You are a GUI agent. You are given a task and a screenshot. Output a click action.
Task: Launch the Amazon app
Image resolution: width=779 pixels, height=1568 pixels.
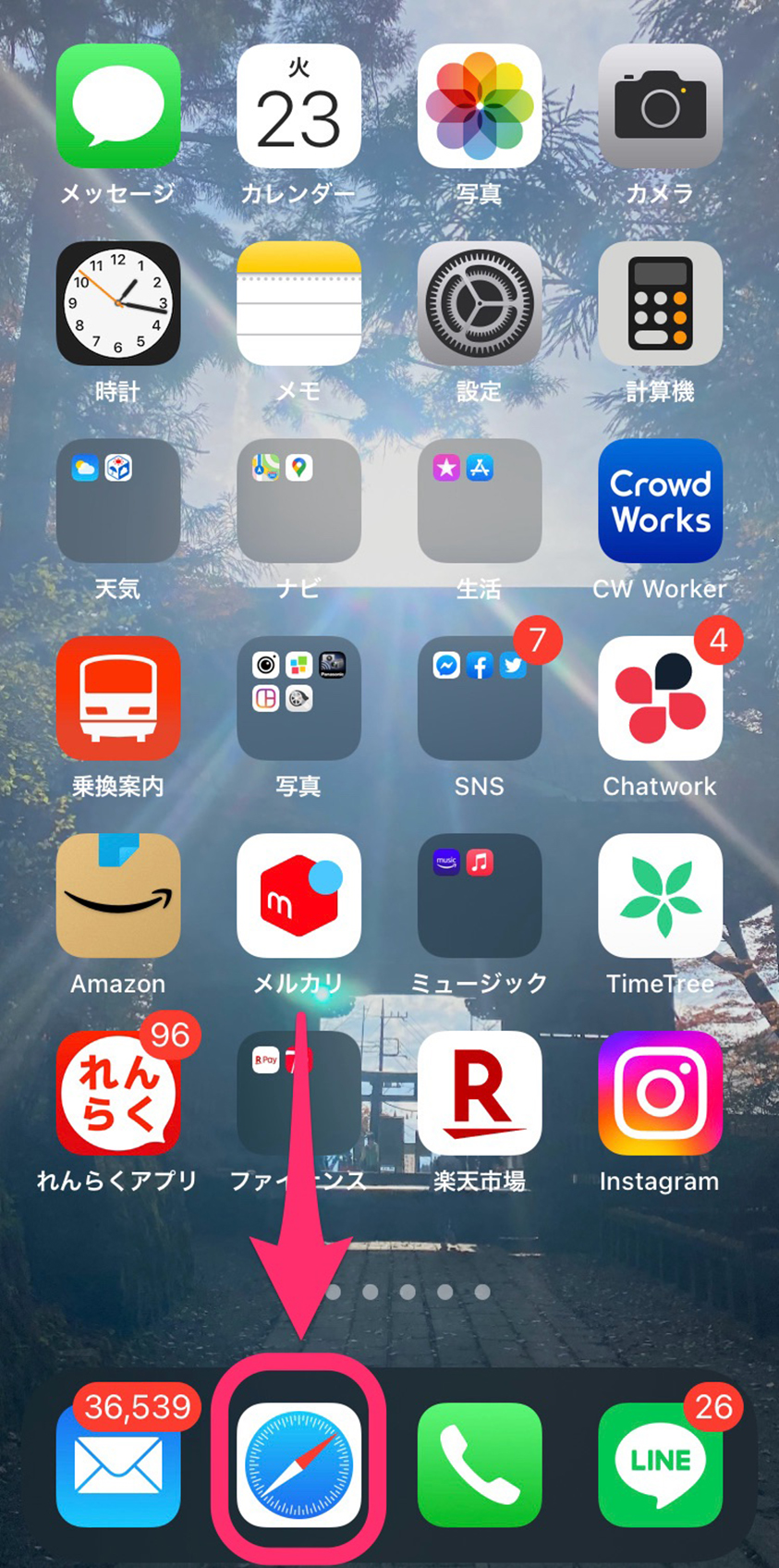[118, 895]
